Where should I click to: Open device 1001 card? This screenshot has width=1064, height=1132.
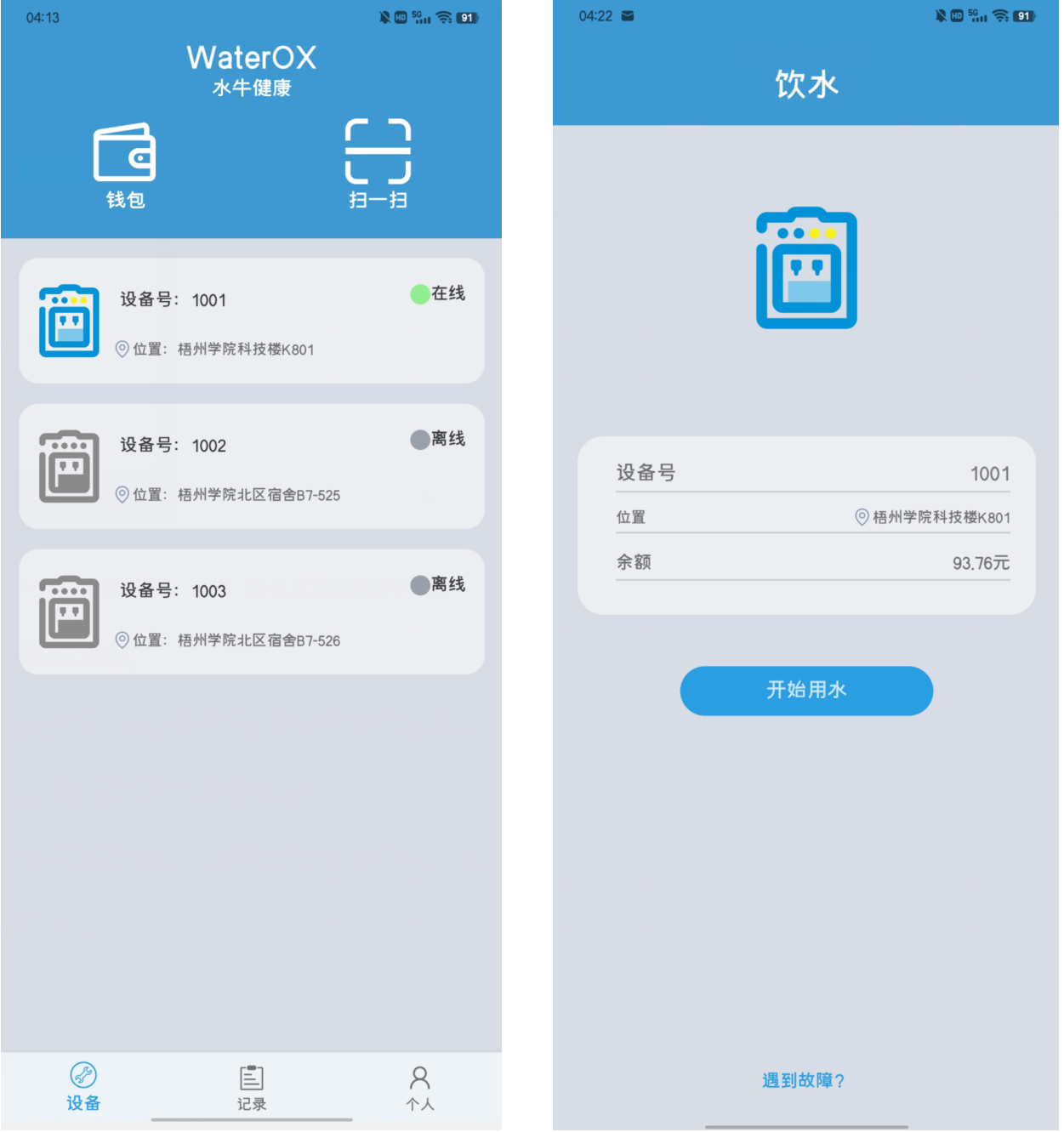(252, 321)
